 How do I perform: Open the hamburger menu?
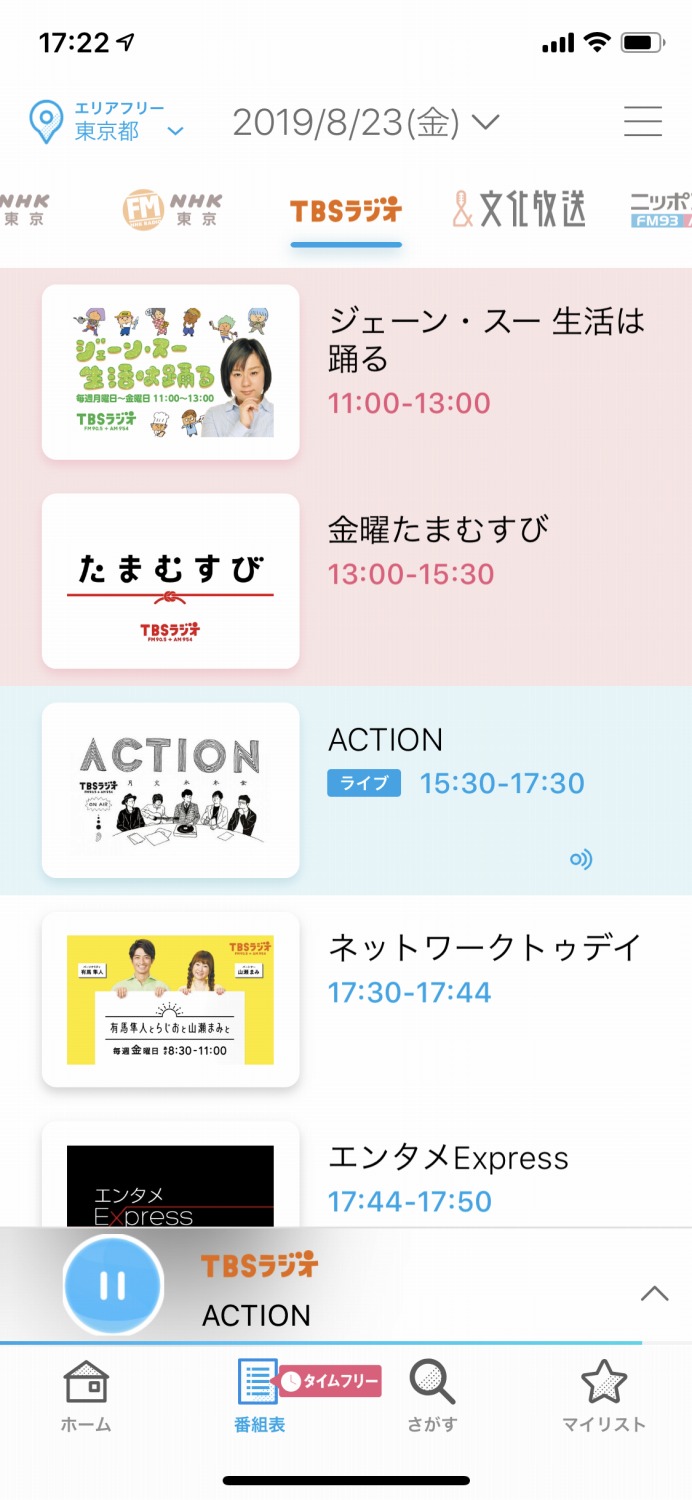pyautogui.click(x=643, y=122)
